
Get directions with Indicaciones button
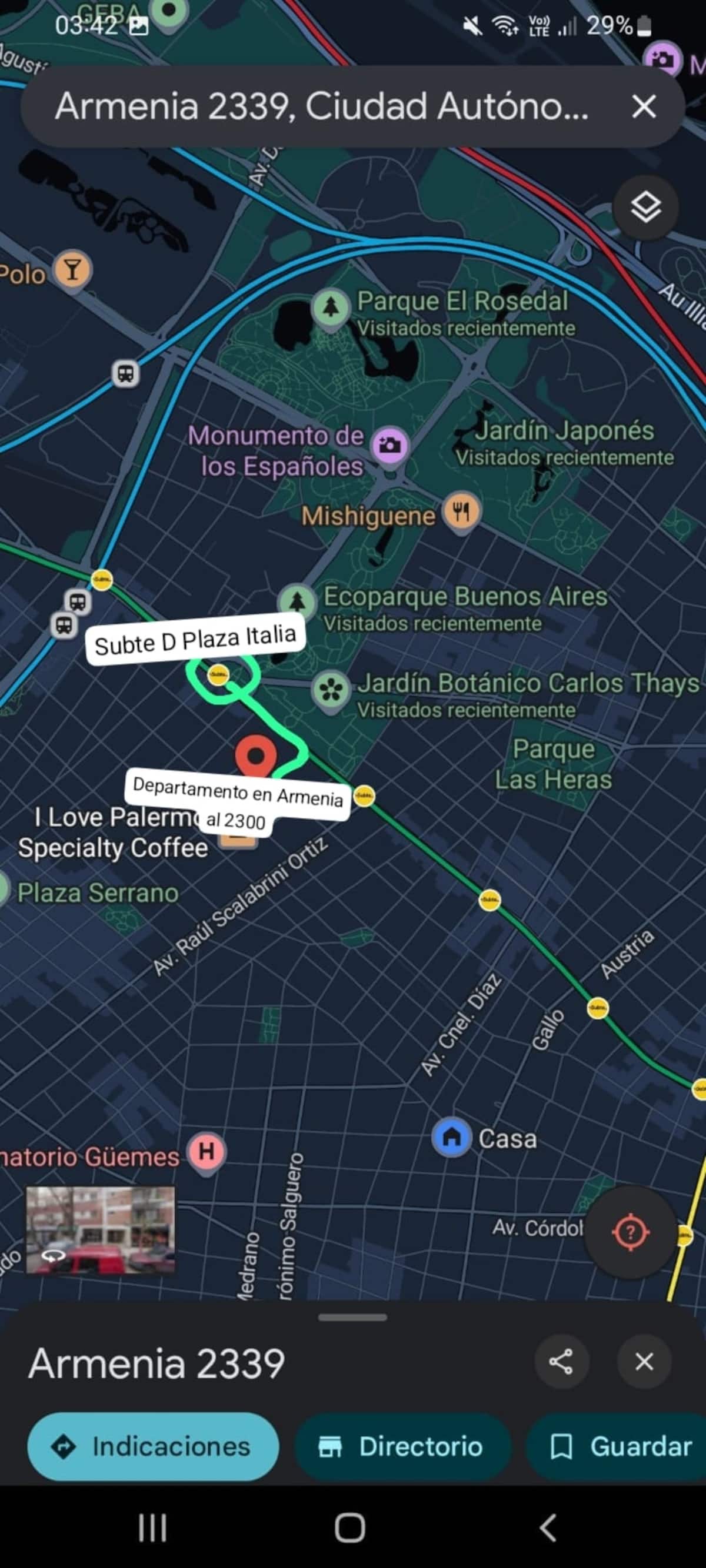click(x=153, y=1447)
